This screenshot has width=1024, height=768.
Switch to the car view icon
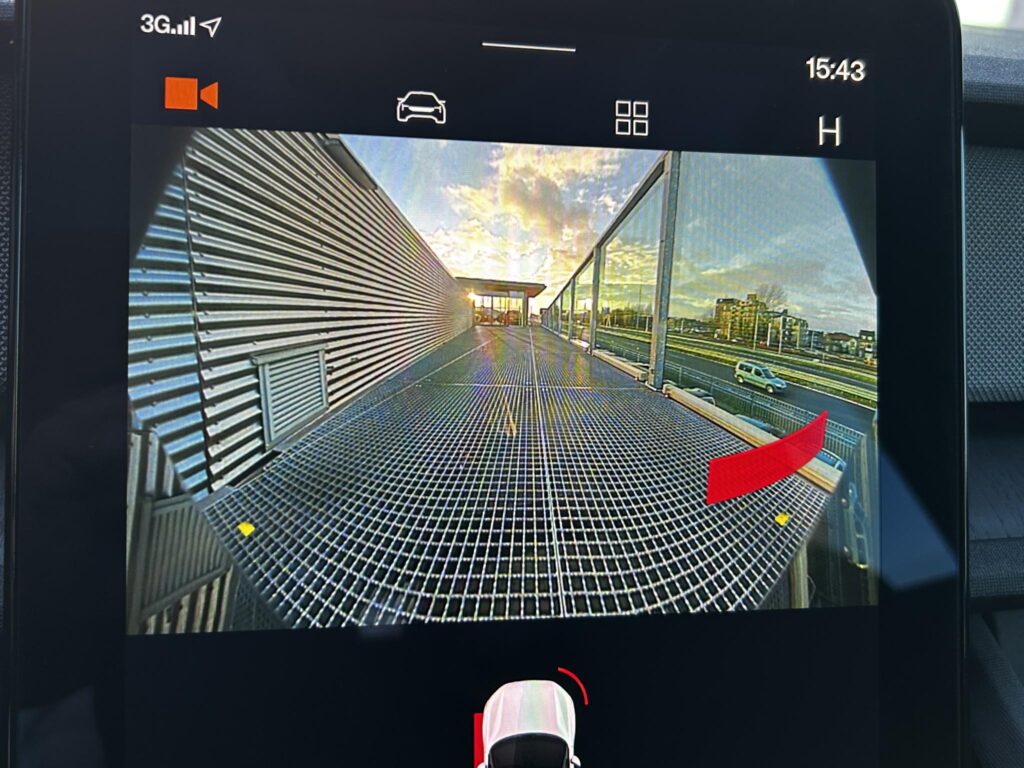click(421, 107)
